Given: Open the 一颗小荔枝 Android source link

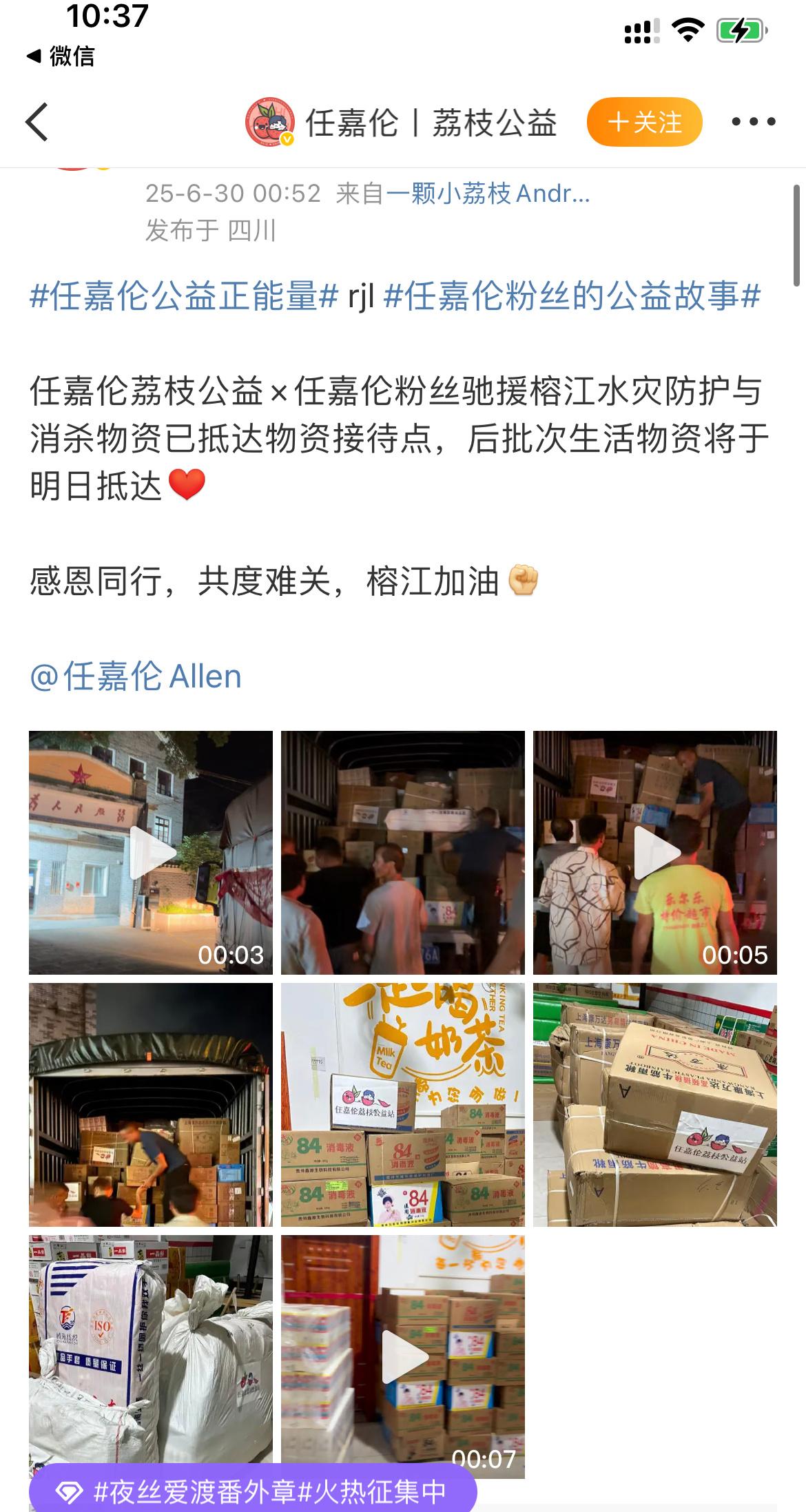Looking at the screenshot, I should [x=488, y=194].
